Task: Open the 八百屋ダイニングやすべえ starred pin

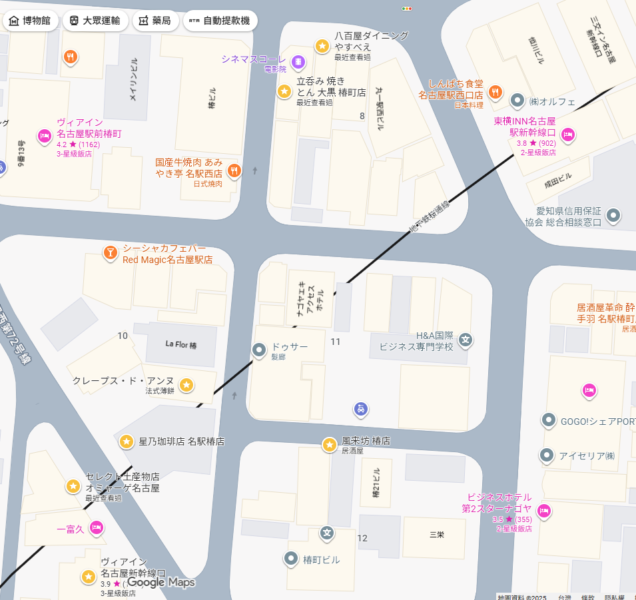Action: [x=322, y=46]
